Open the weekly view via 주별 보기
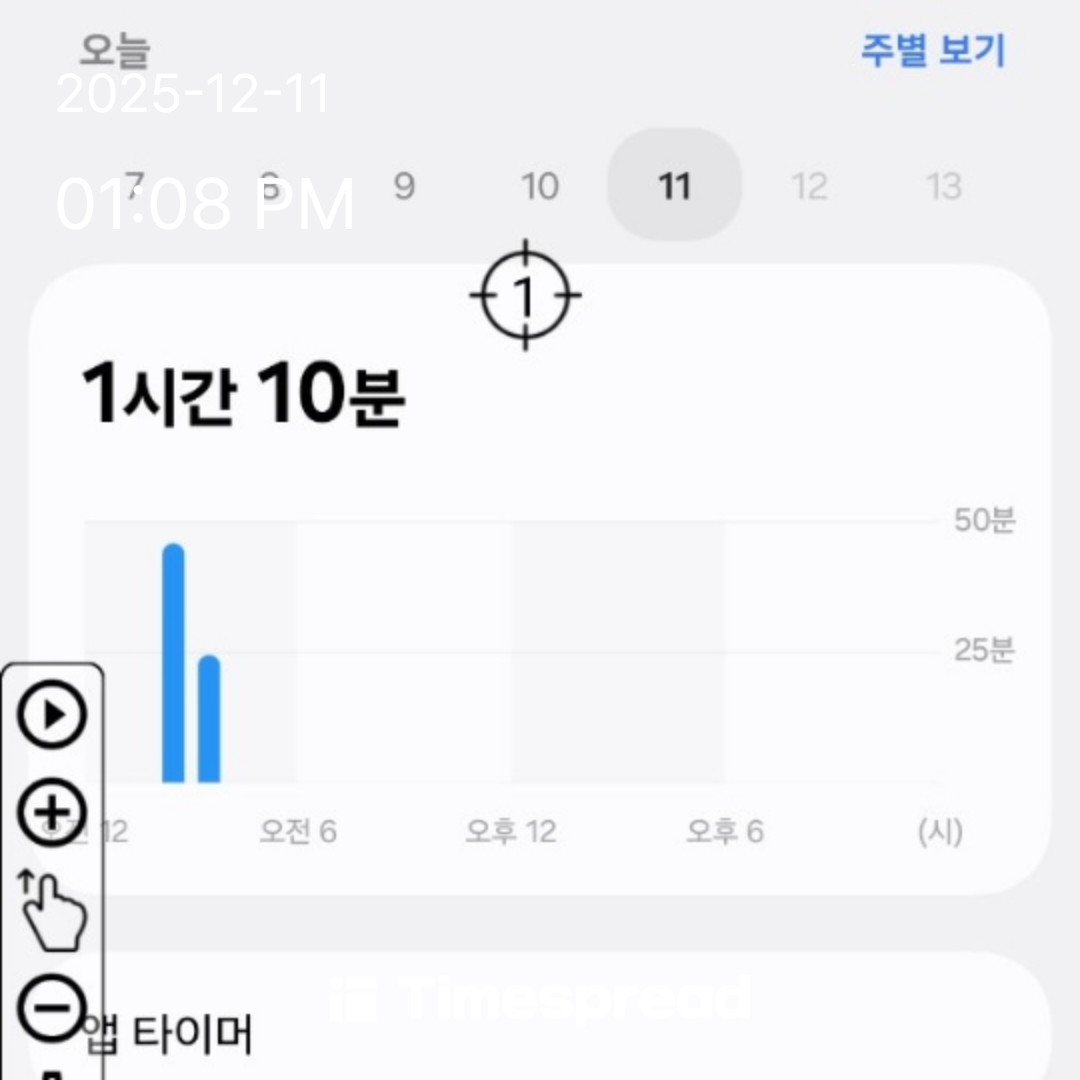 (x=932, y=50)
